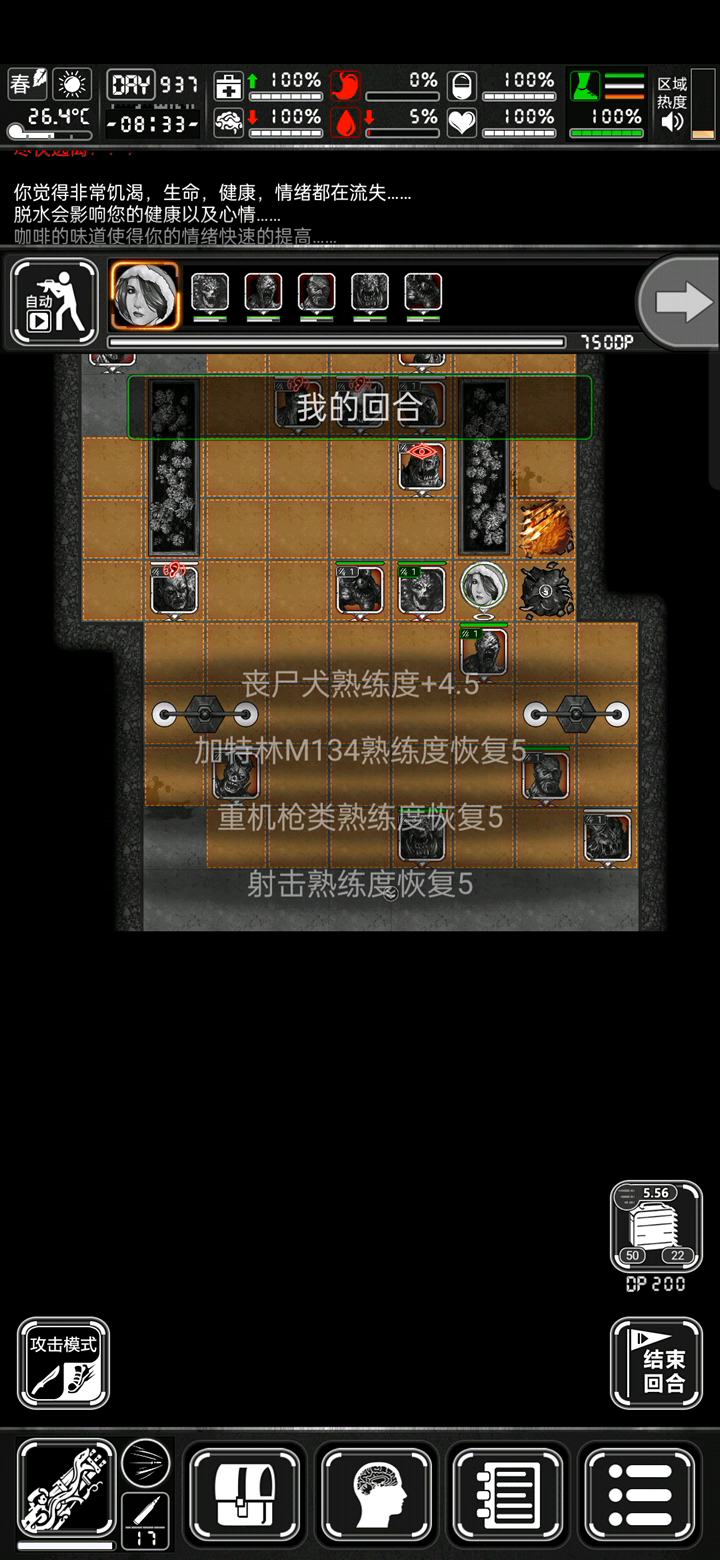Open the brain skills menu
Image resolution: width=720 pixels, height=1560 pixels.
375,1495
